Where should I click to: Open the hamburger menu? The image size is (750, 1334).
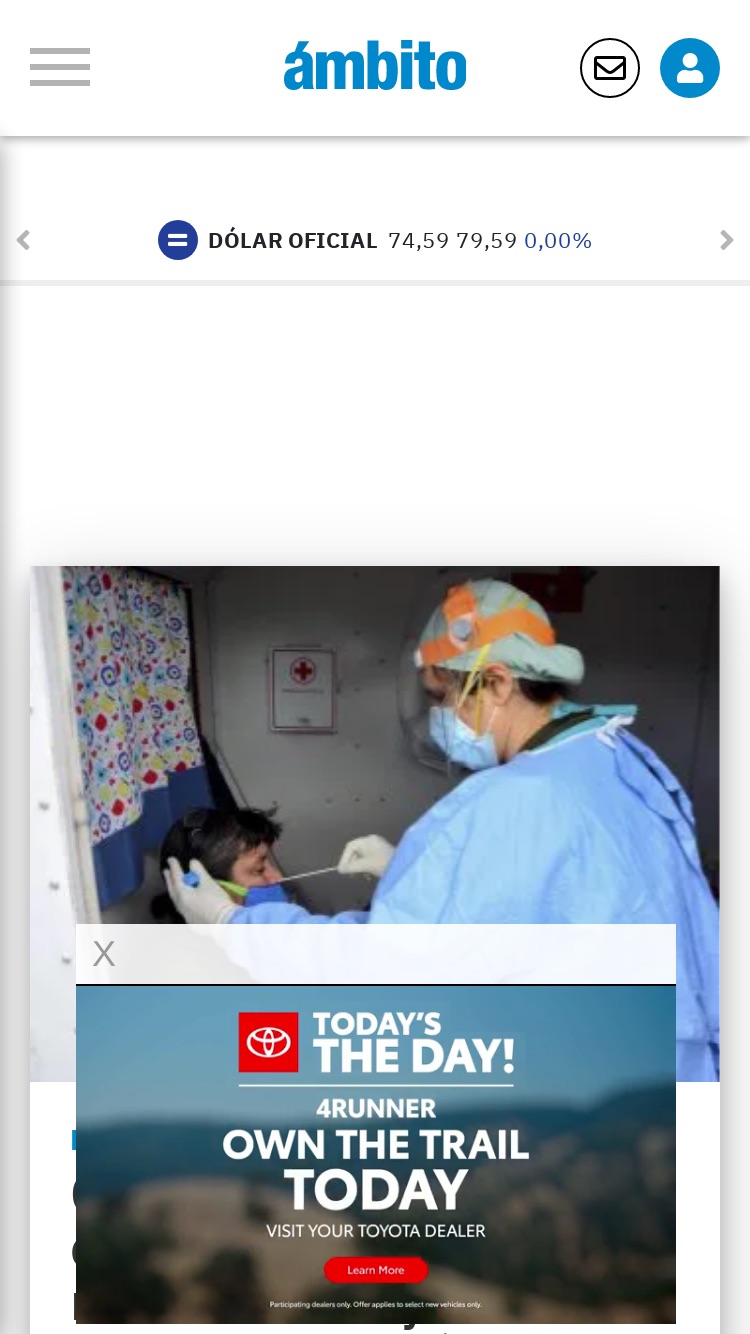pyautogui.click(x=60, y=67)
